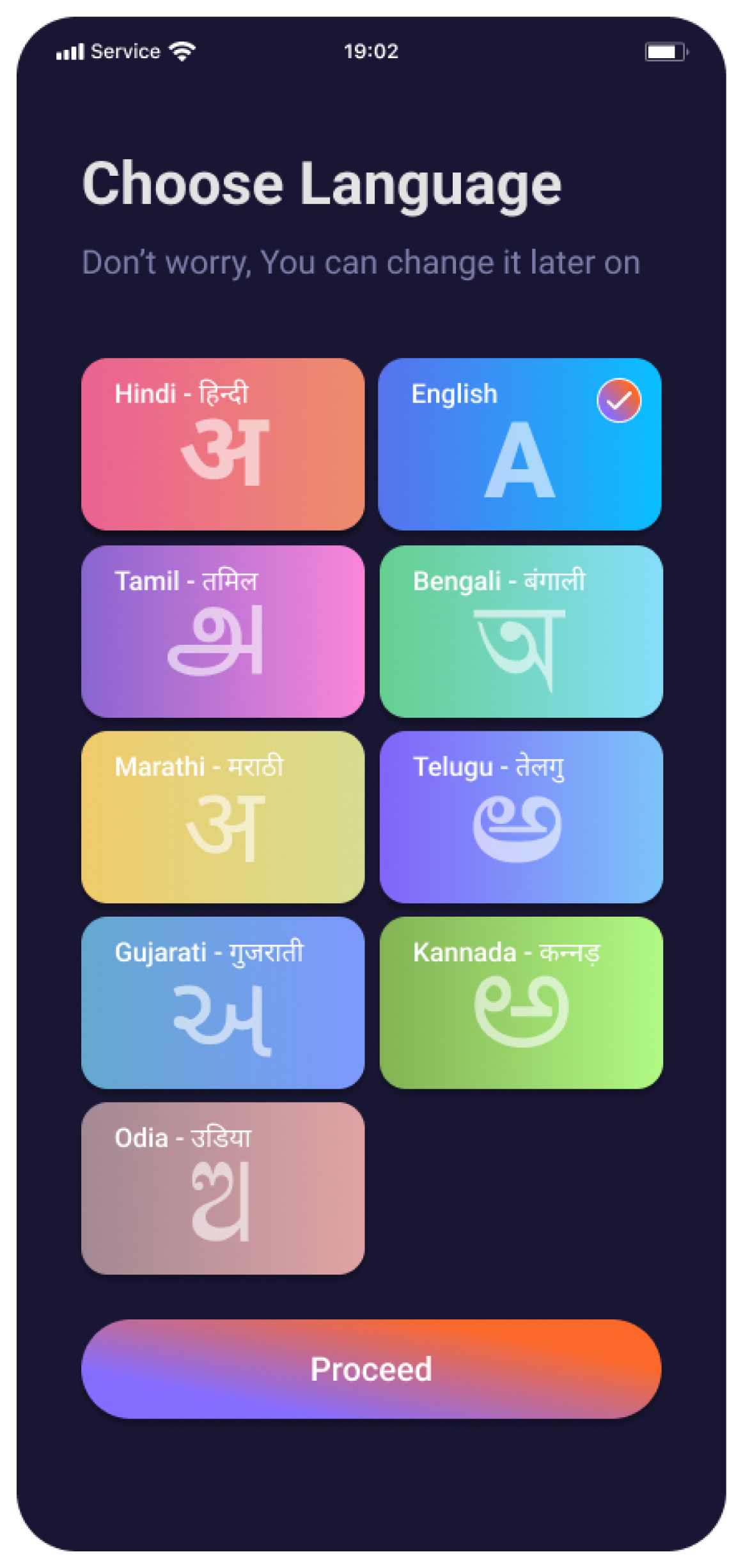Select the Bengali language card
Viewport: 743px width, 1568px height.
coord(520,631)
